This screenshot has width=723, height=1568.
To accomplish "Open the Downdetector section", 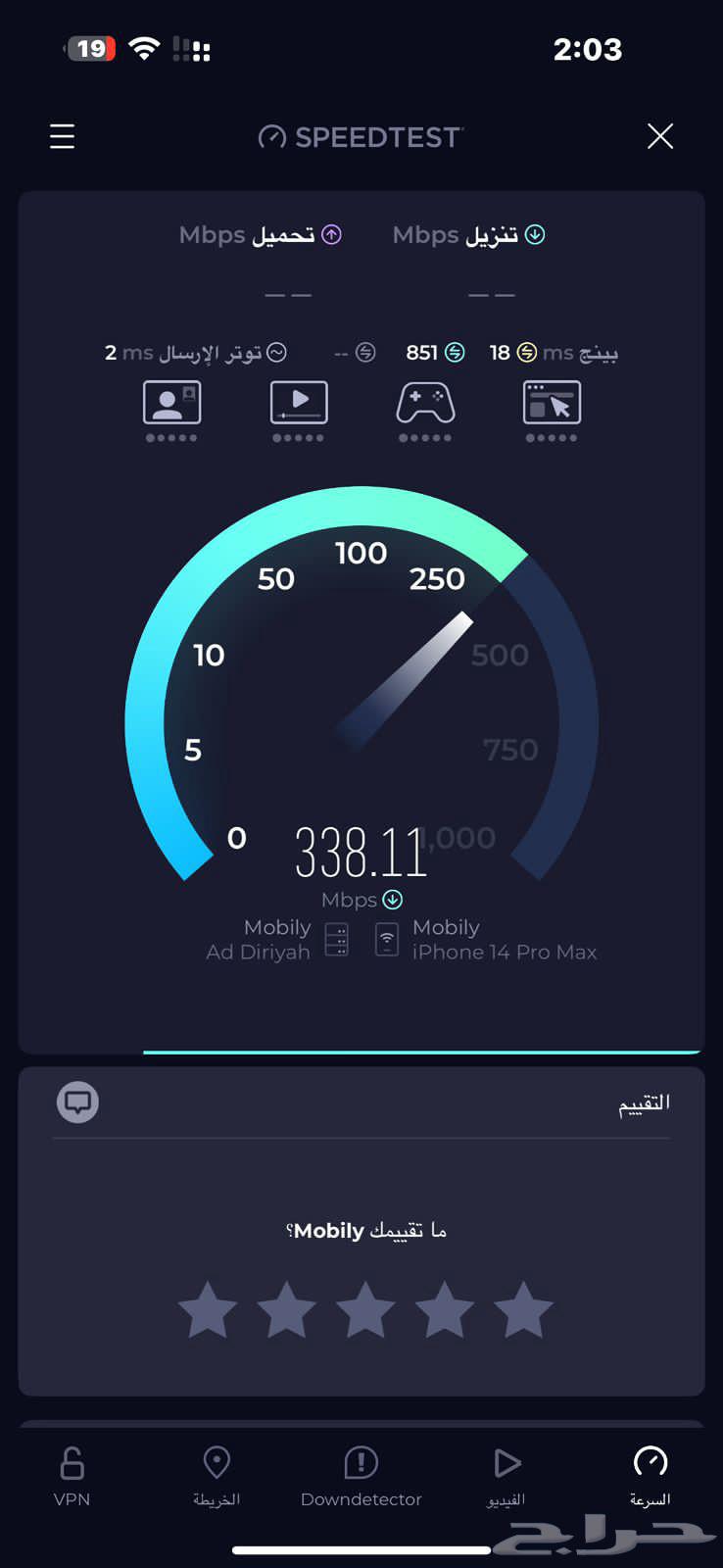I will [x=361, y=1475].
